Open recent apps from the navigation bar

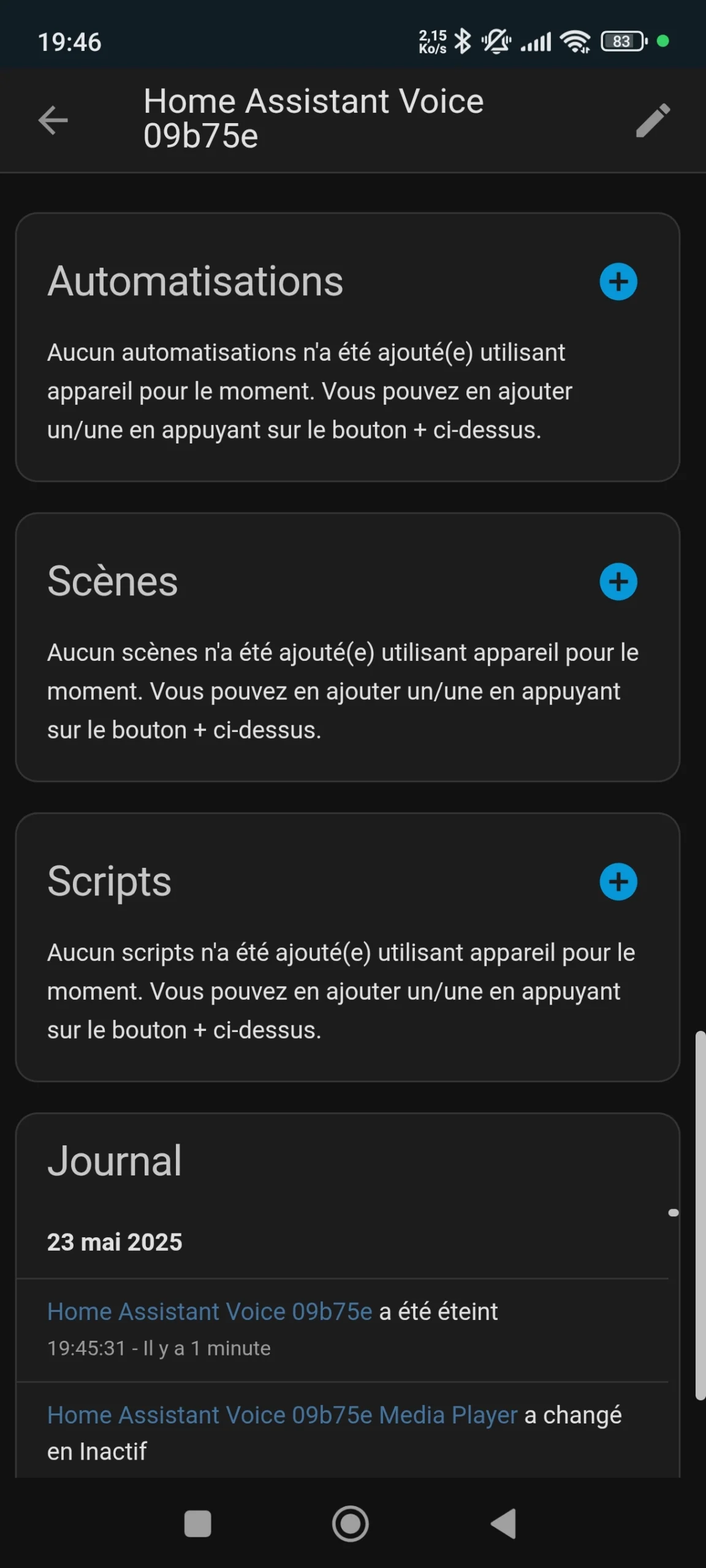pyautogui.click(x=197, y=1523)
